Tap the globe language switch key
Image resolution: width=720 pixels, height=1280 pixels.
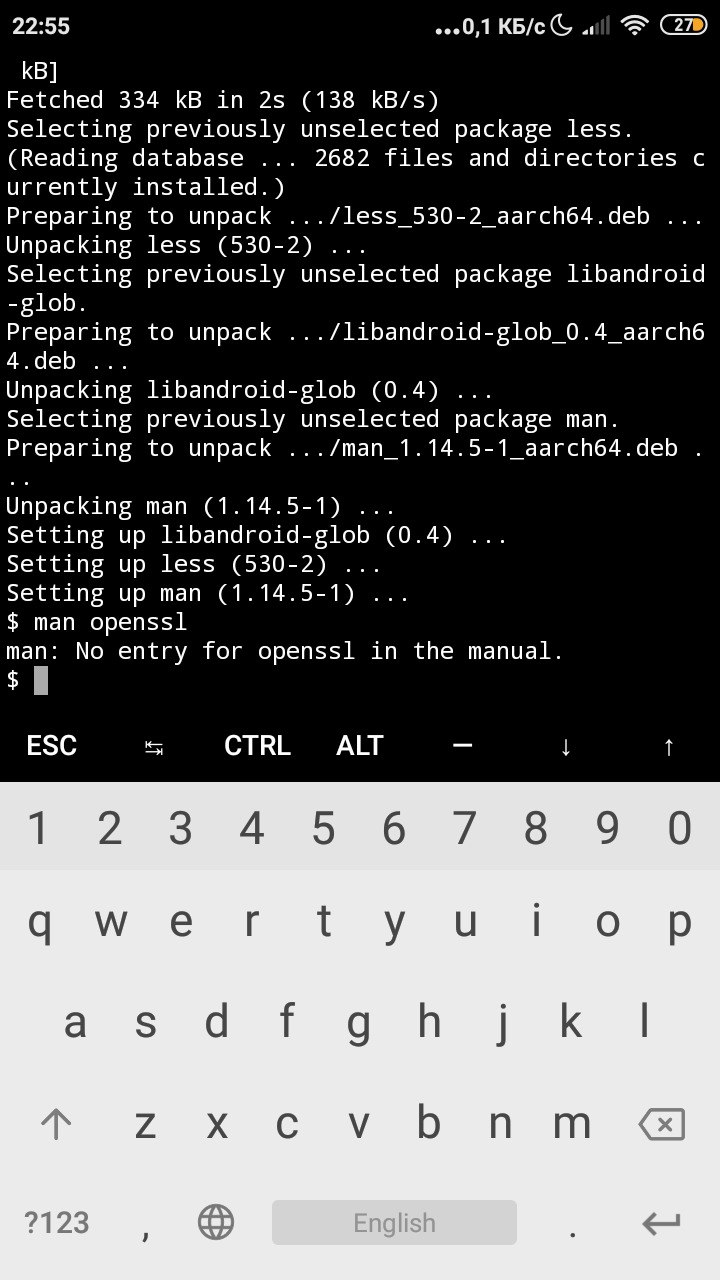pyautogui.click(x=216, y=1222)
